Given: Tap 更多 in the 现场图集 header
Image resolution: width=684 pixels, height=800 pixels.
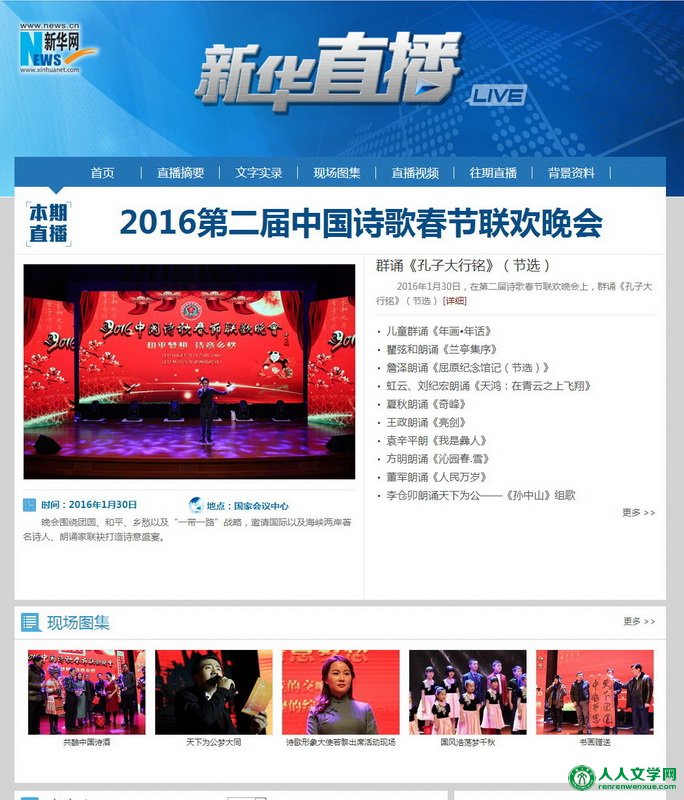Looking at the screenshot, I should 638,621.
